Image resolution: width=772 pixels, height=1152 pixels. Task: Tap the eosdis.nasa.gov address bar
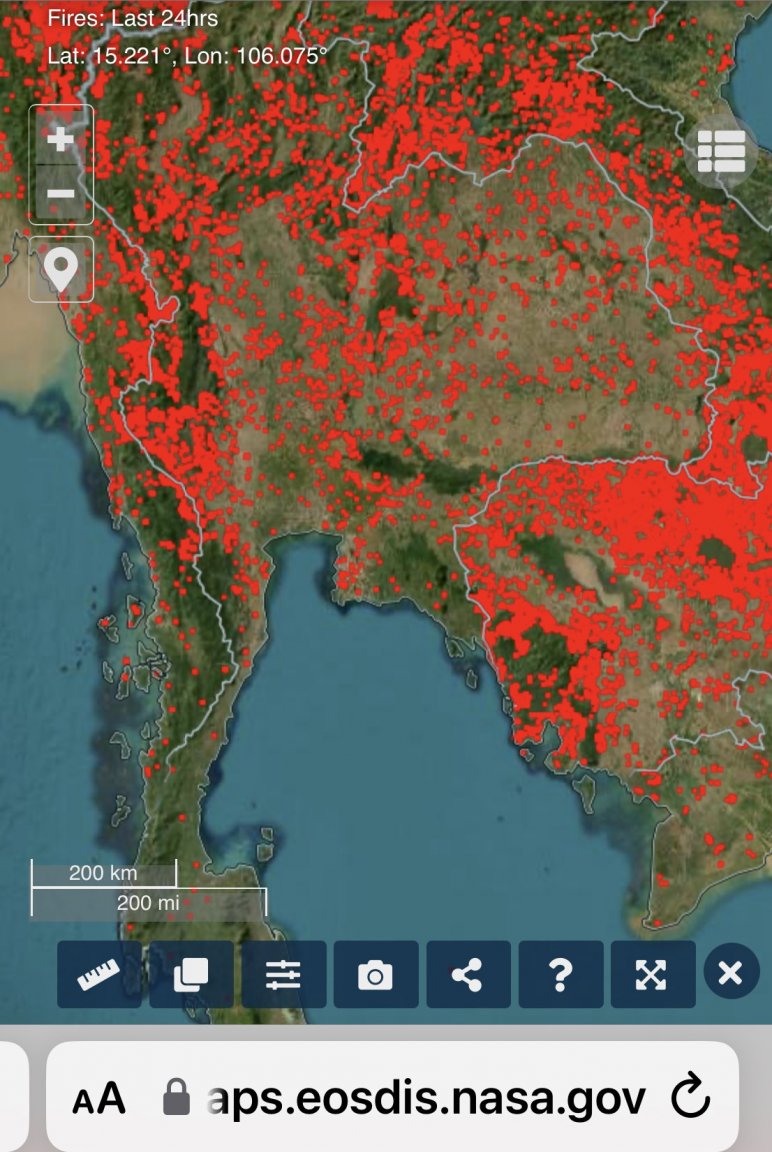tap(425, 1098)
